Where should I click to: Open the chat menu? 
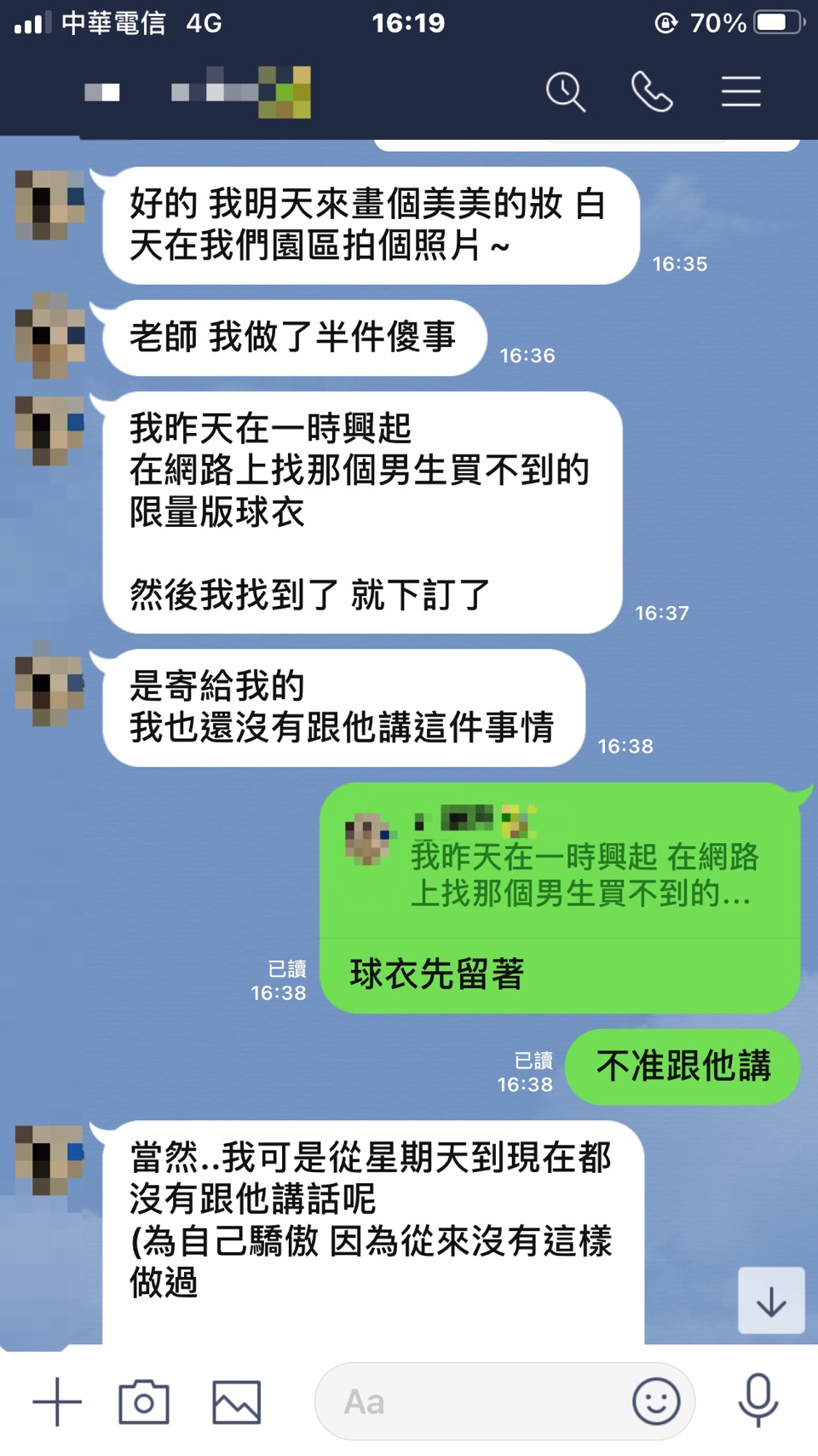740,91
